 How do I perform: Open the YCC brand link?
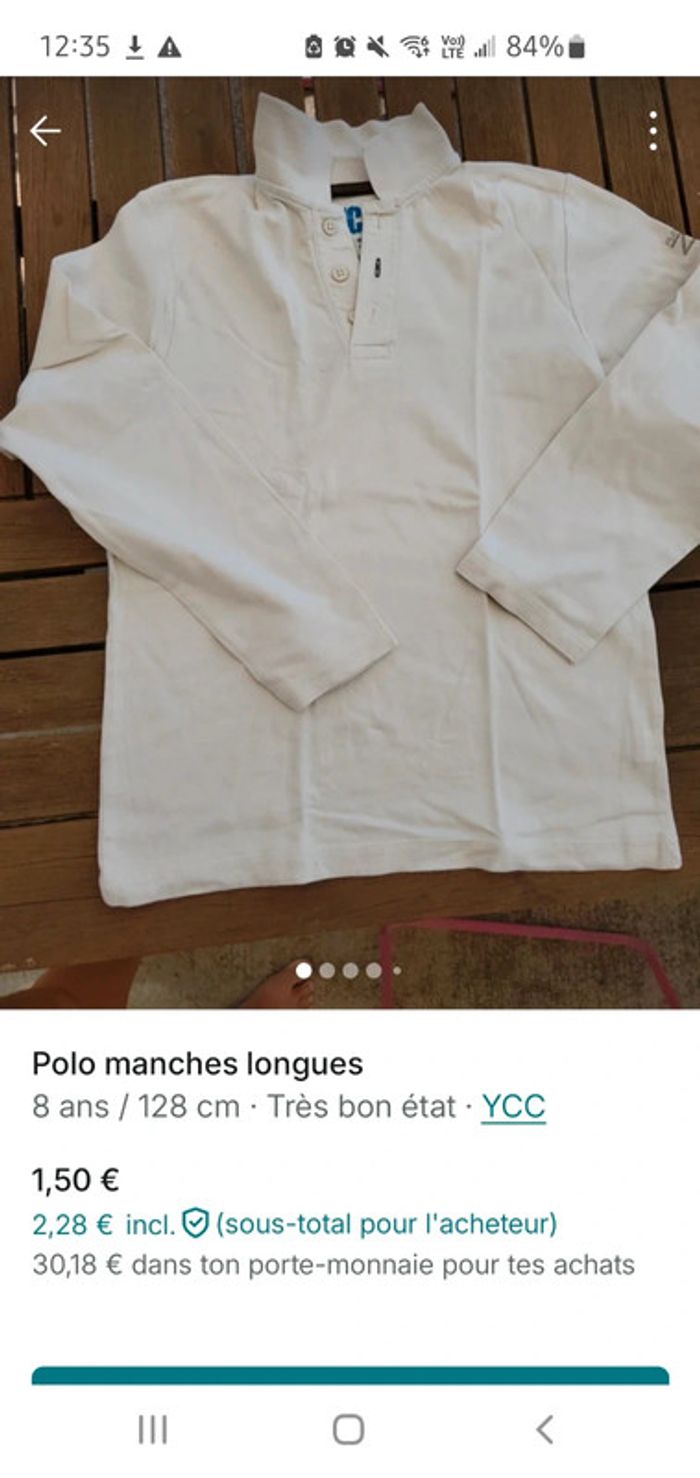[x=513, y=1107]
